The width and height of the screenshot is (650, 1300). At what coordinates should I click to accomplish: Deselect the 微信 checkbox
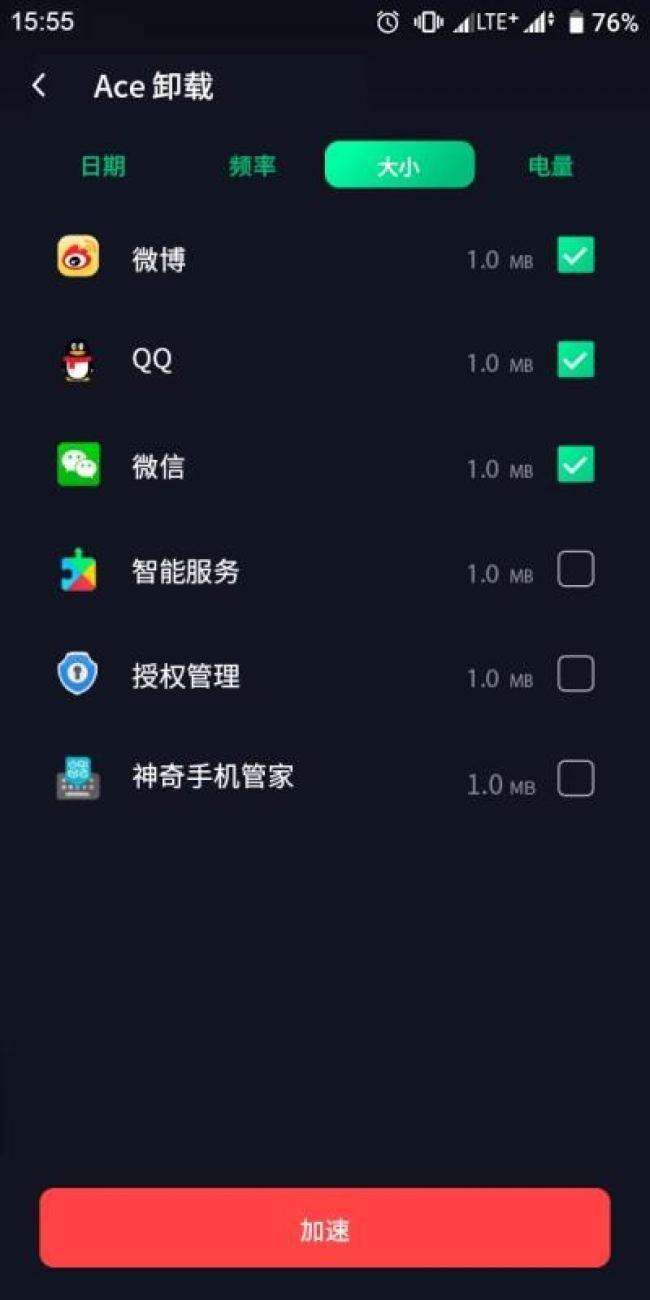[576, 465]
